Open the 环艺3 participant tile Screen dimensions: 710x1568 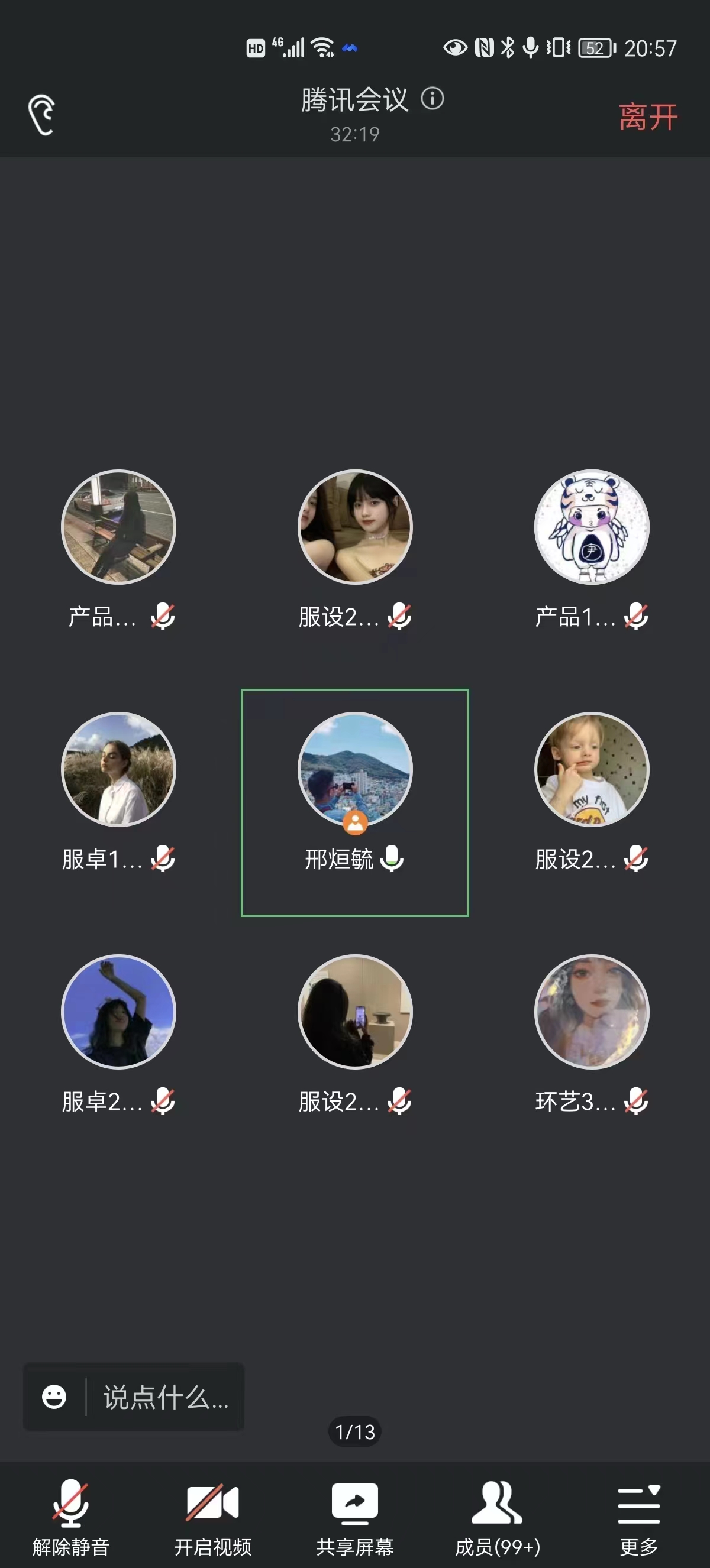coord(591,1012)
